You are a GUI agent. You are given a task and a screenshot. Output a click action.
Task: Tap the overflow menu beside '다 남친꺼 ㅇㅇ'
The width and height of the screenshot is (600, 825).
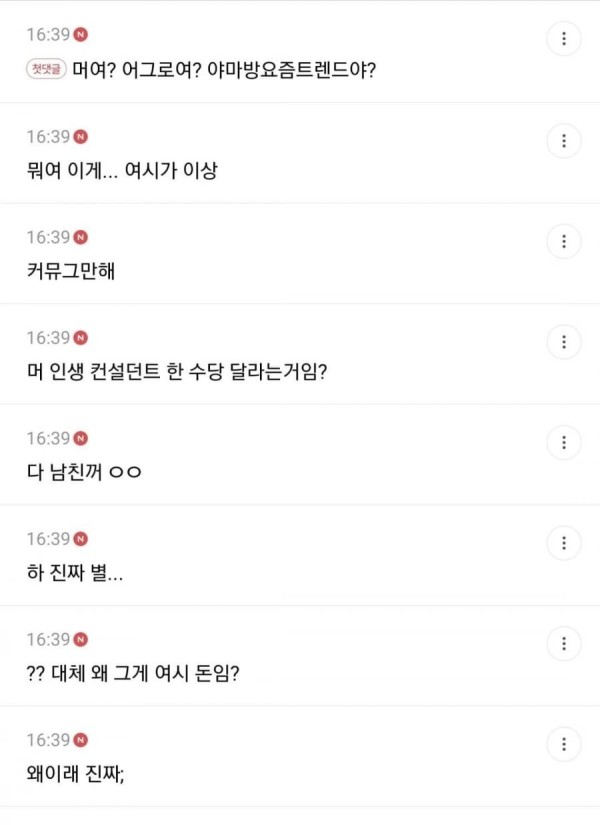pos(564,442)
